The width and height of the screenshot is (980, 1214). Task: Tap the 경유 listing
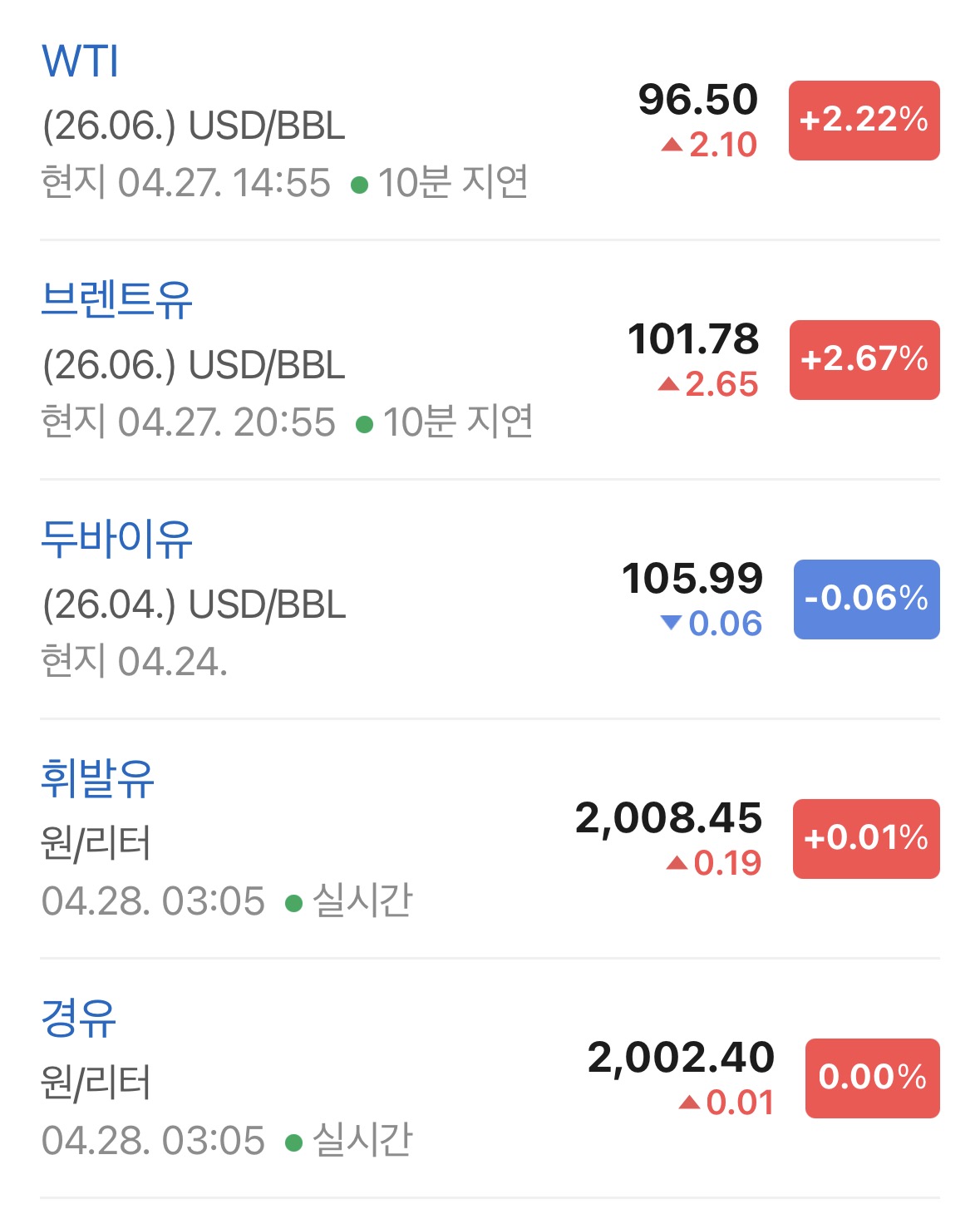(79, 1019)
